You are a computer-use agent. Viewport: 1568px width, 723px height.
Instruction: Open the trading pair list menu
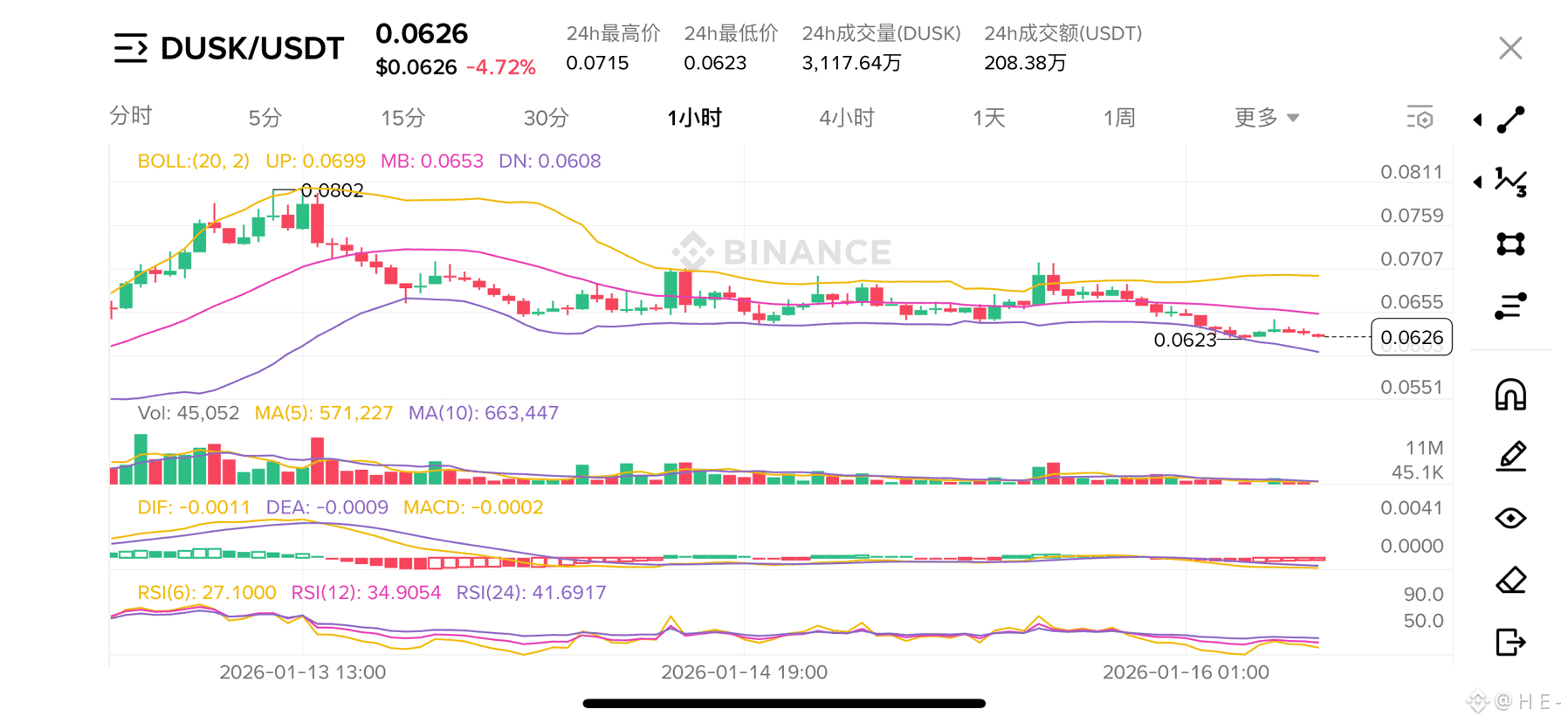[x=131, y=48]
